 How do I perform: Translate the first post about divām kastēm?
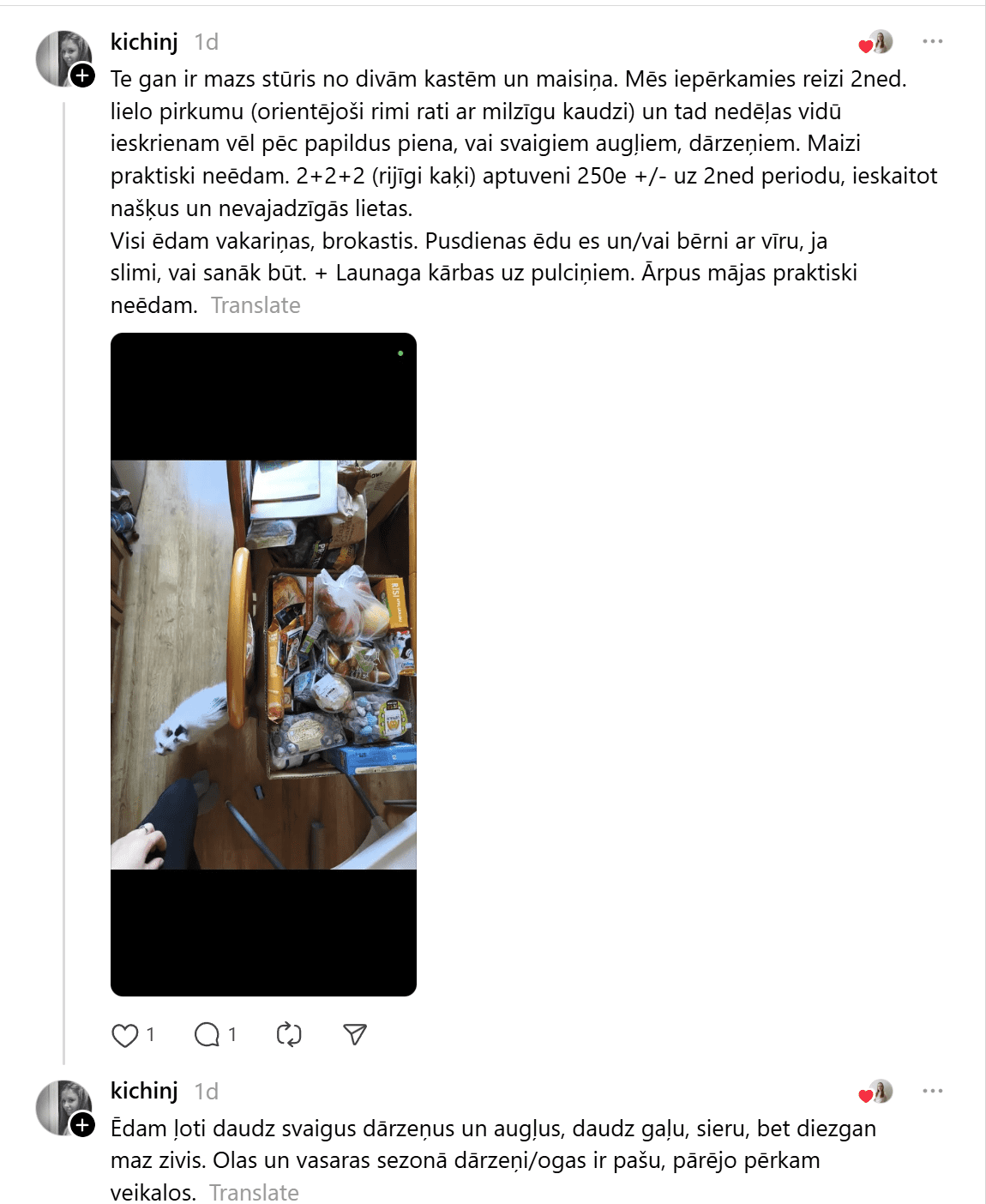pyautogui.click(x=256, y=305)
